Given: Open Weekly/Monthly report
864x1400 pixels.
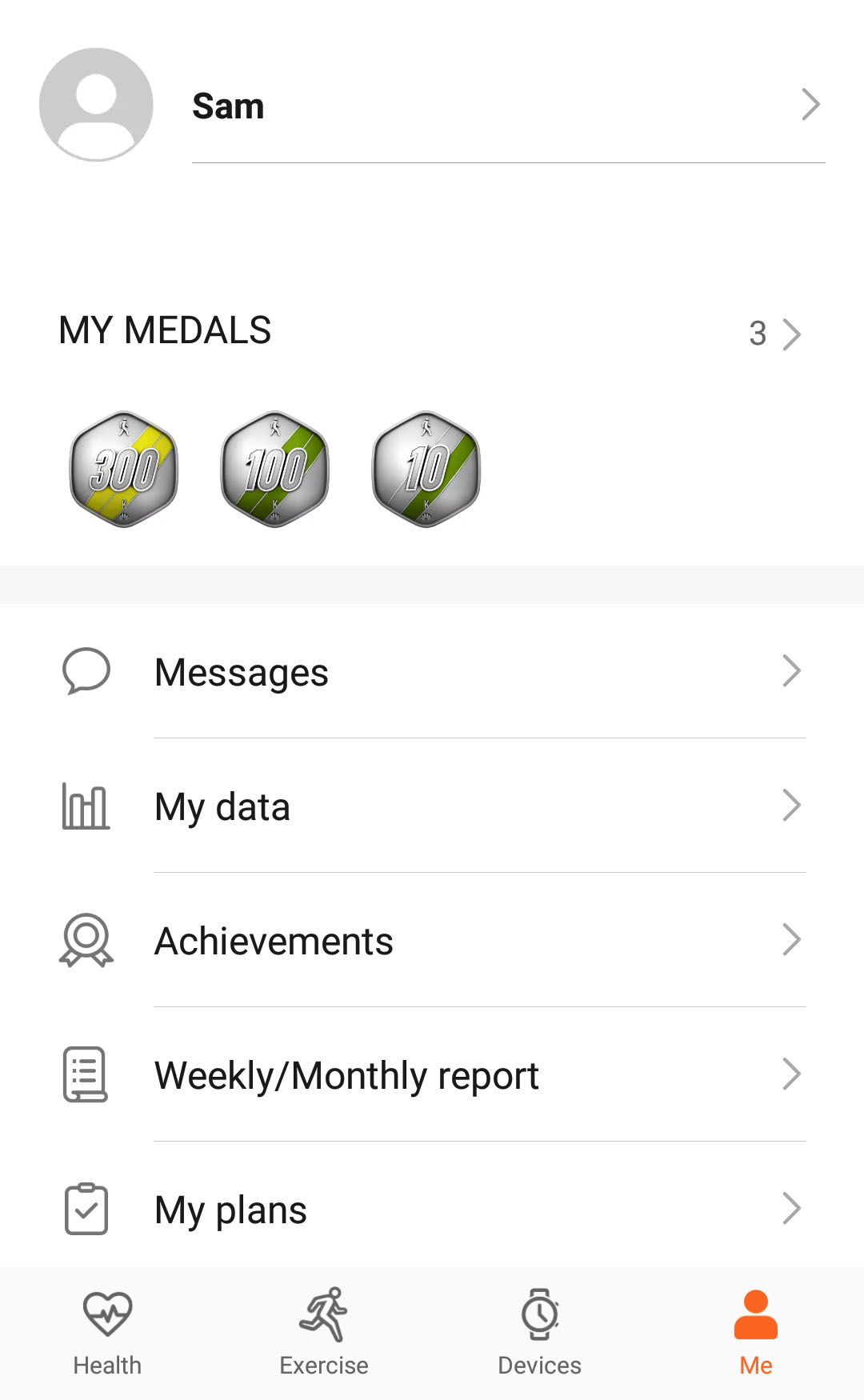Looking at the screenshot, I should (432, 1074).
